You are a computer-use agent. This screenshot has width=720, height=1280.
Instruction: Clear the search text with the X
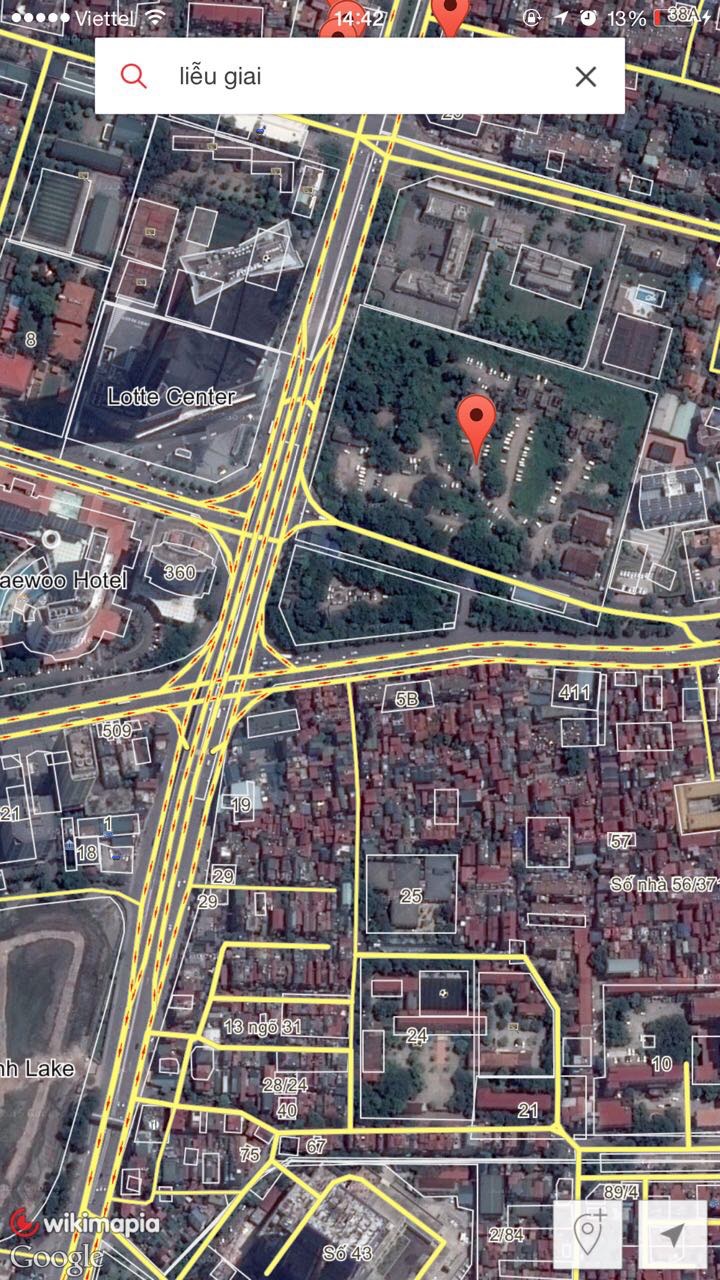(586, 76)
